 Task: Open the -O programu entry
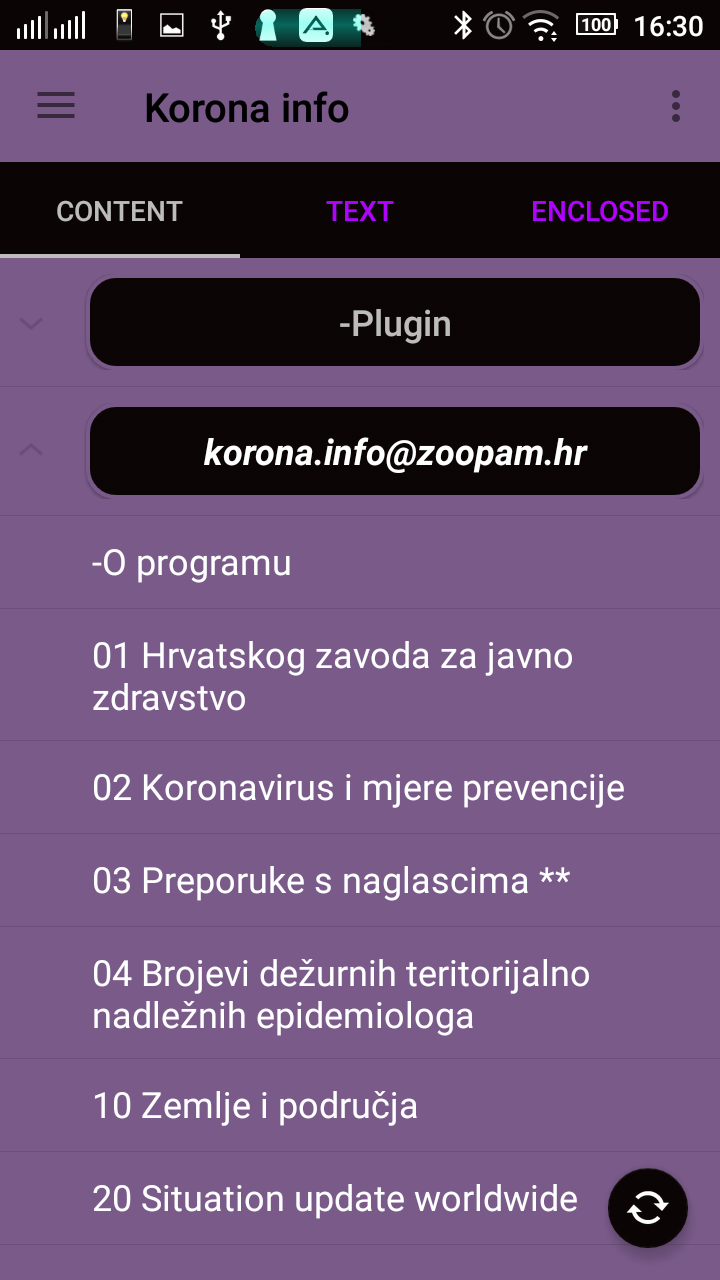(192, 563)
